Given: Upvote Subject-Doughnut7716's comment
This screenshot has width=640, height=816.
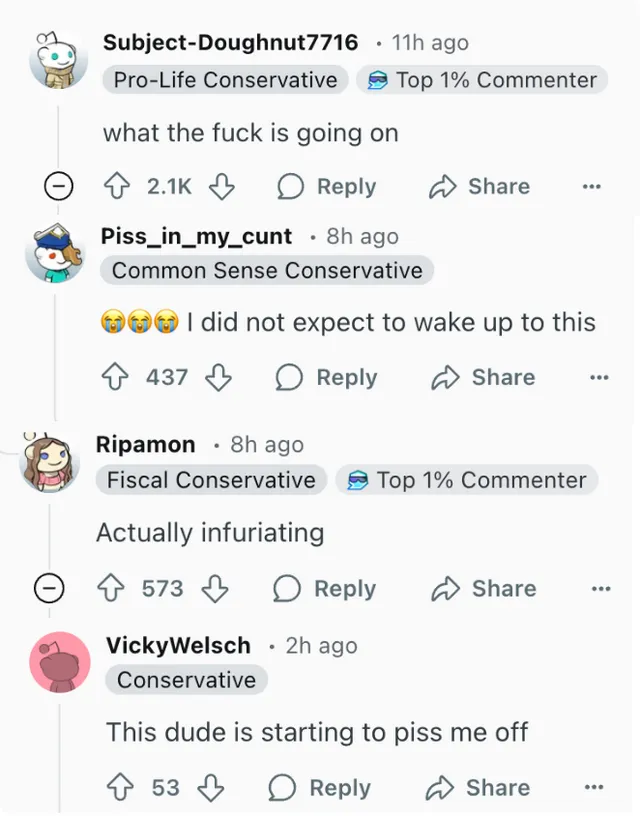Looking at the screenshot, I should coord(118,187).
